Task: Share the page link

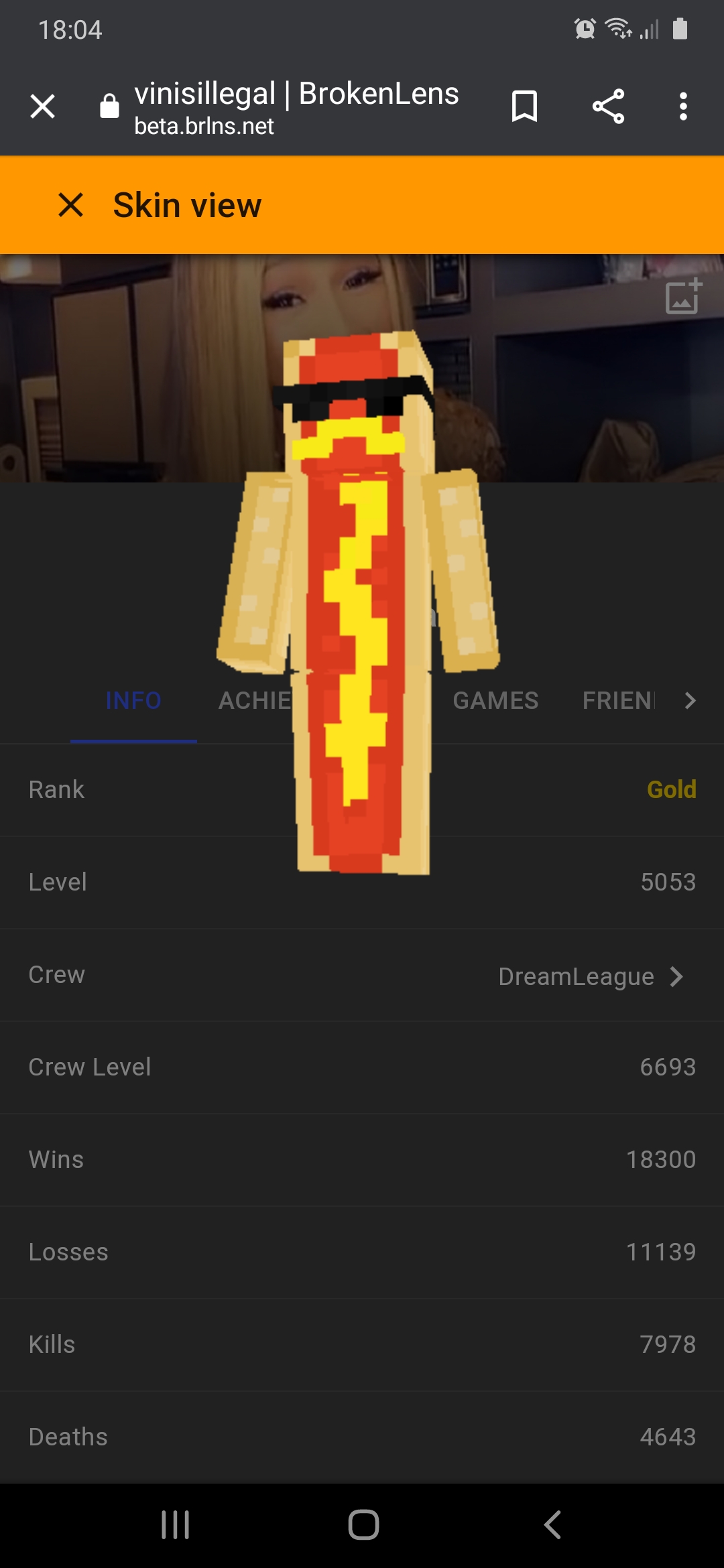Action: point(608,106)
